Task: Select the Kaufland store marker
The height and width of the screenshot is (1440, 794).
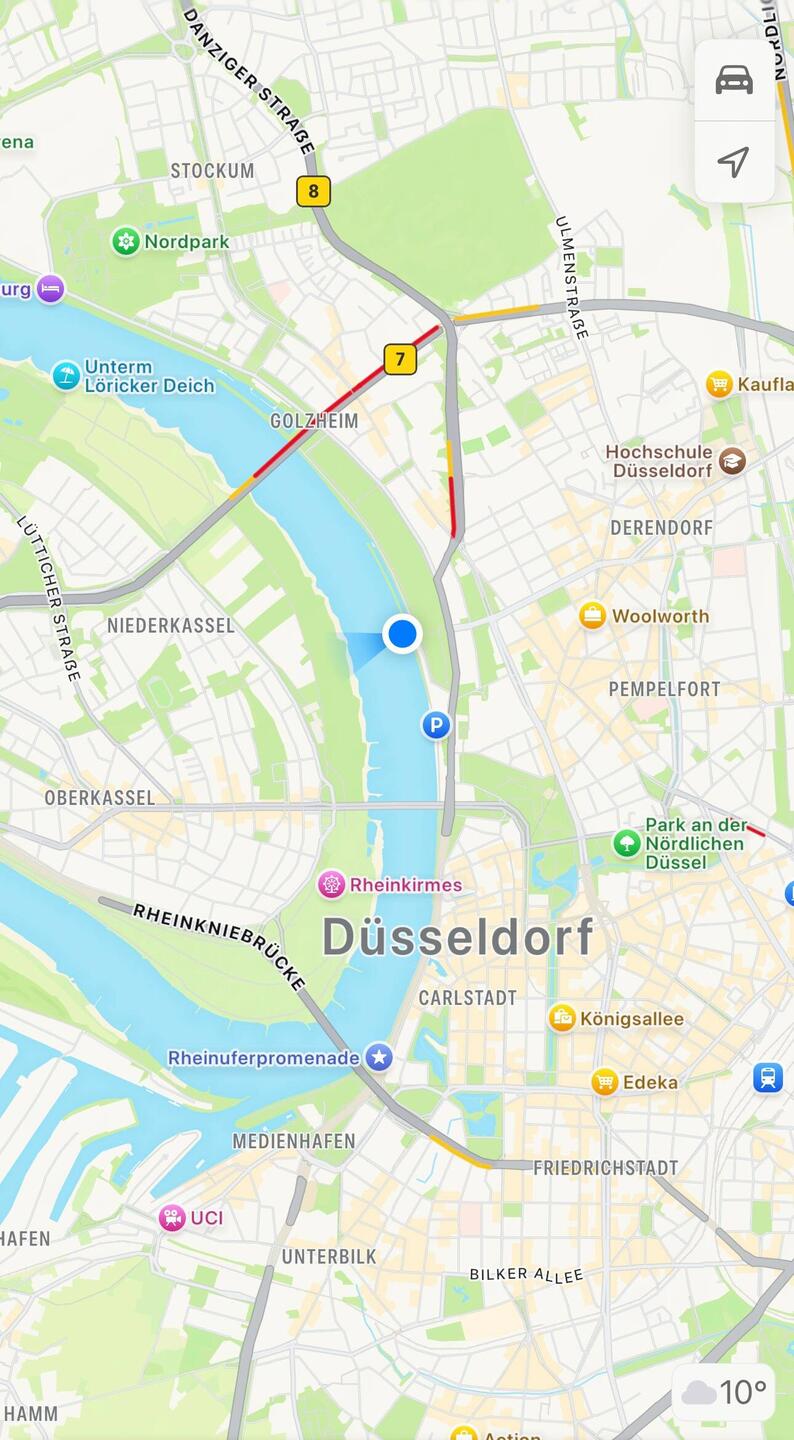Action: [719, 384]
